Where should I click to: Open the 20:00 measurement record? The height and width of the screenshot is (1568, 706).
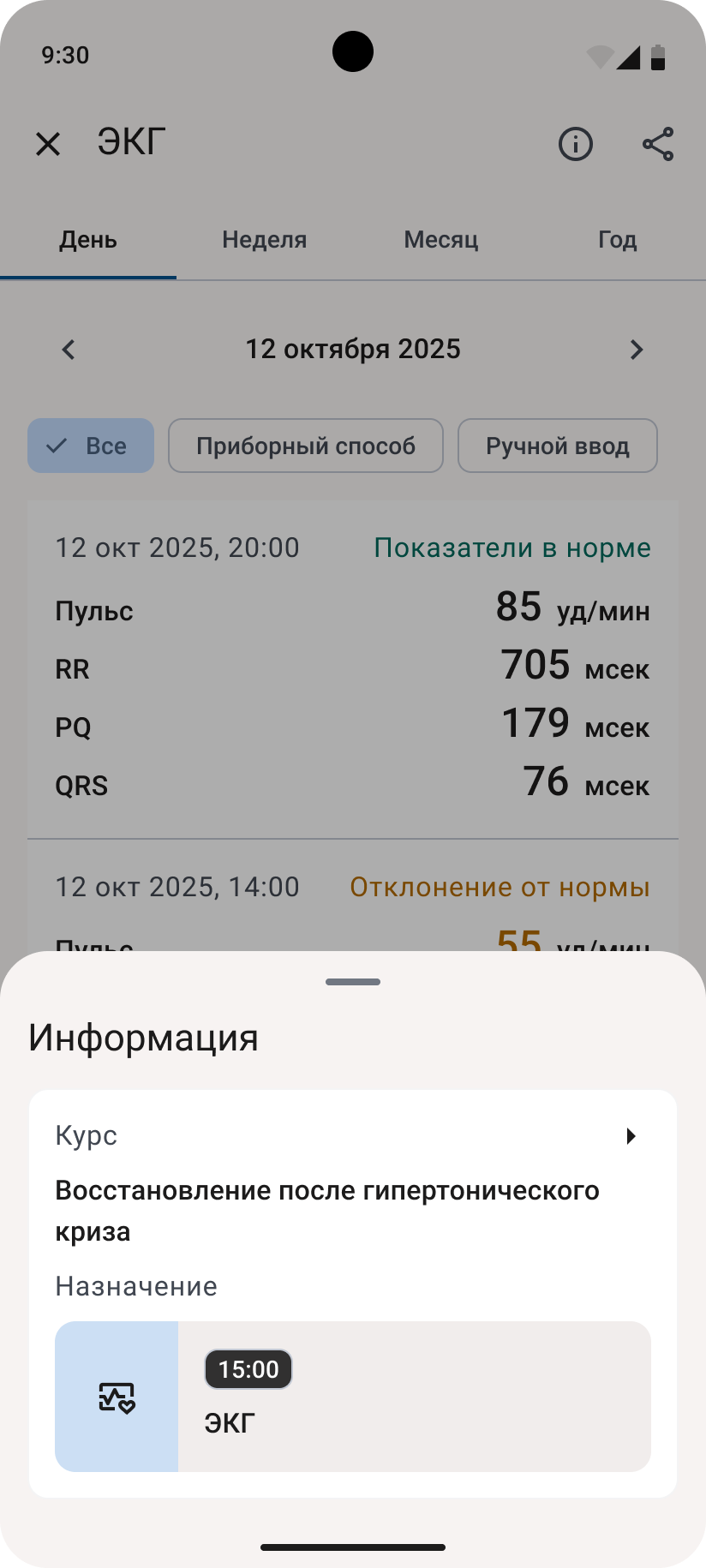click(x=353, y=668)
